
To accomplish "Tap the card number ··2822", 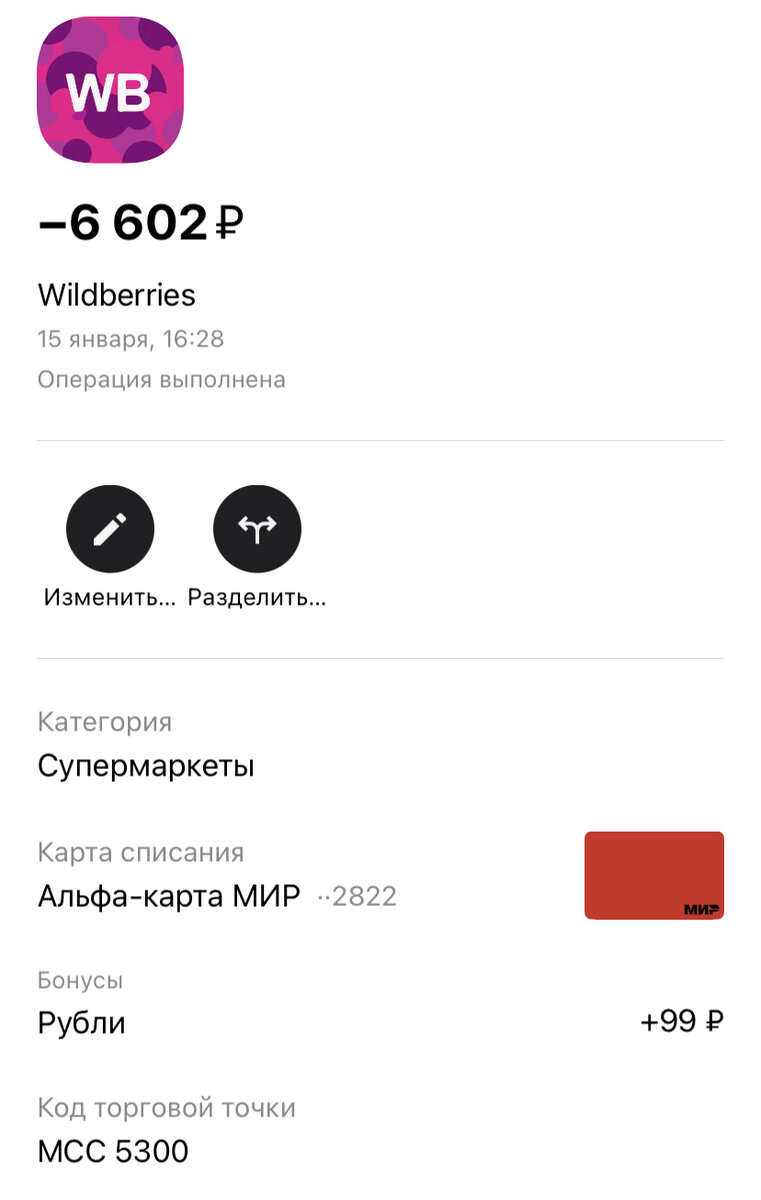I will (x=360, y=897).
